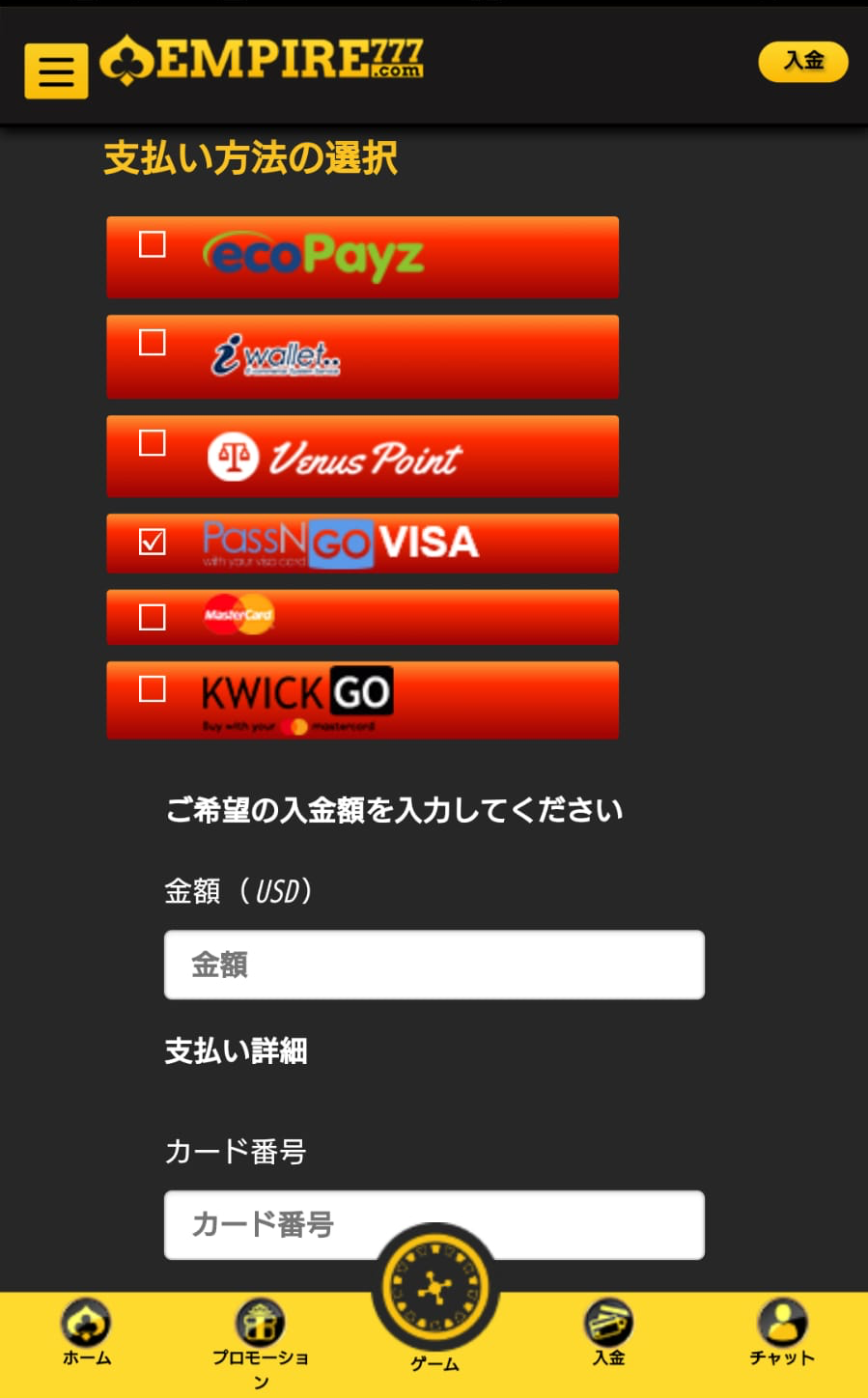Choose Venus Point payment option
The height and width of the screenshot is (1398, 868).
pos(153,443)
